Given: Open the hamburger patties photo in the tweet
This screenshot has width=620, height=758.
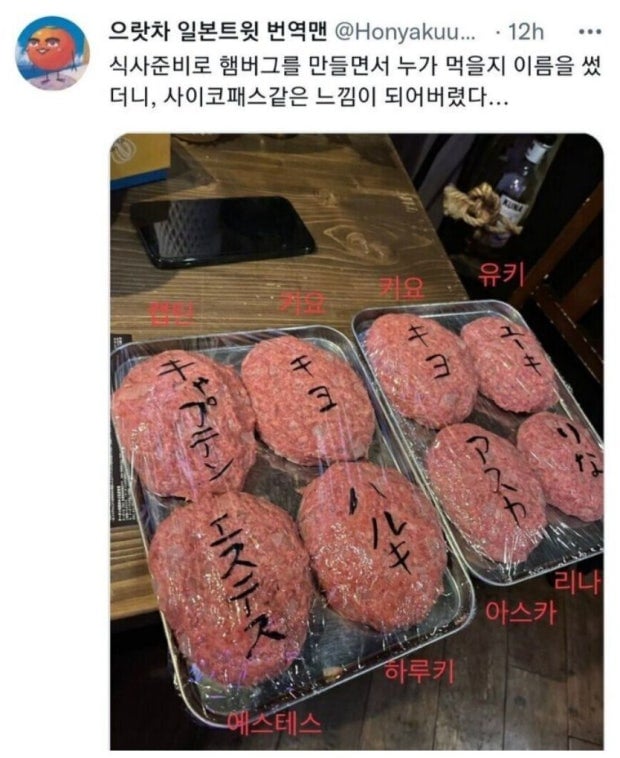Looking at the screenshot, I should coord(356,441).
